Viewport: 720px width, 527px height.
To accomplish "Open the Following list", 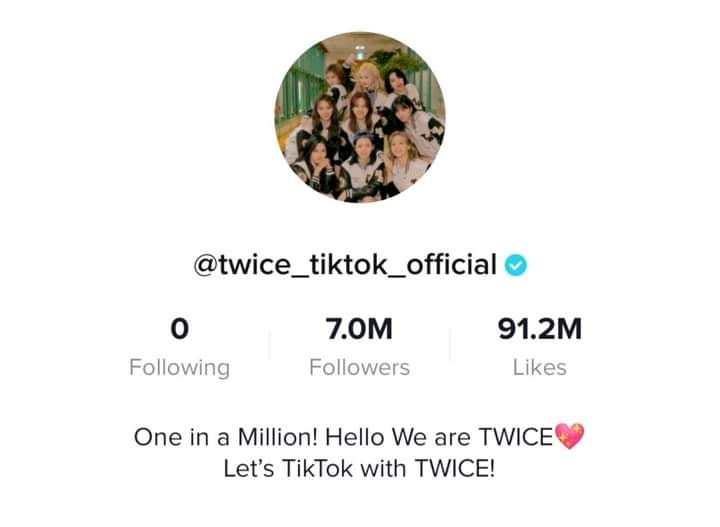I will [x=179, y=347].
